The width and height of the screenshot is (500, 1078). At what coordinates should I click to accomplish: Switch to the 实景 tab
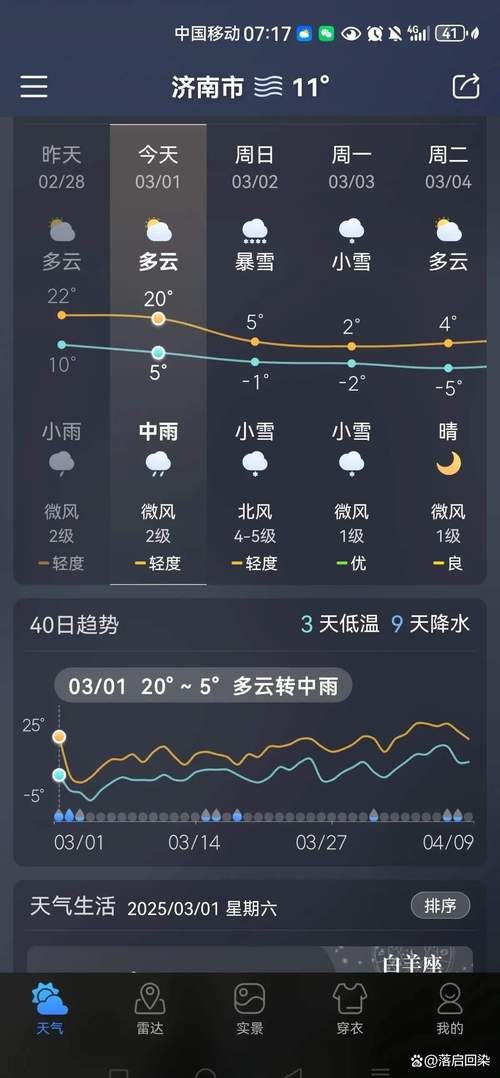[x=250, y=1009]
